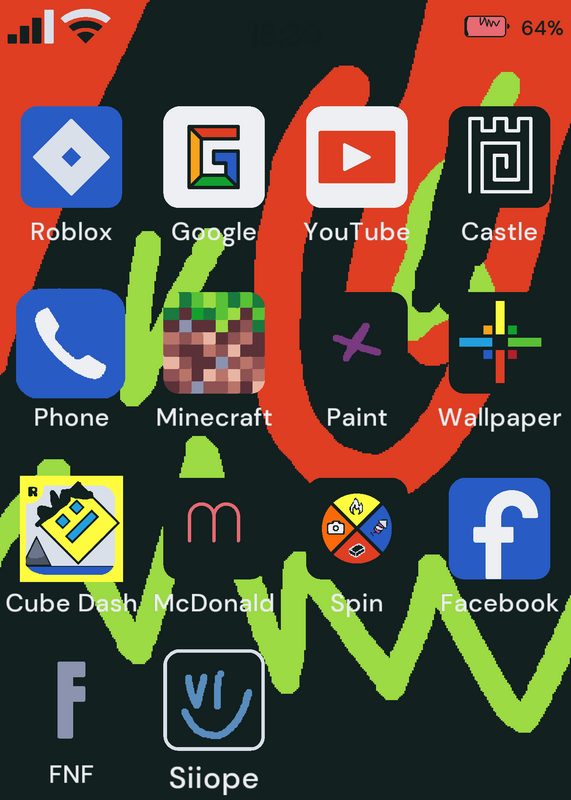Screen dimensions: 571x800
Task: Open the Roblox app
Action: pos(71,157)
